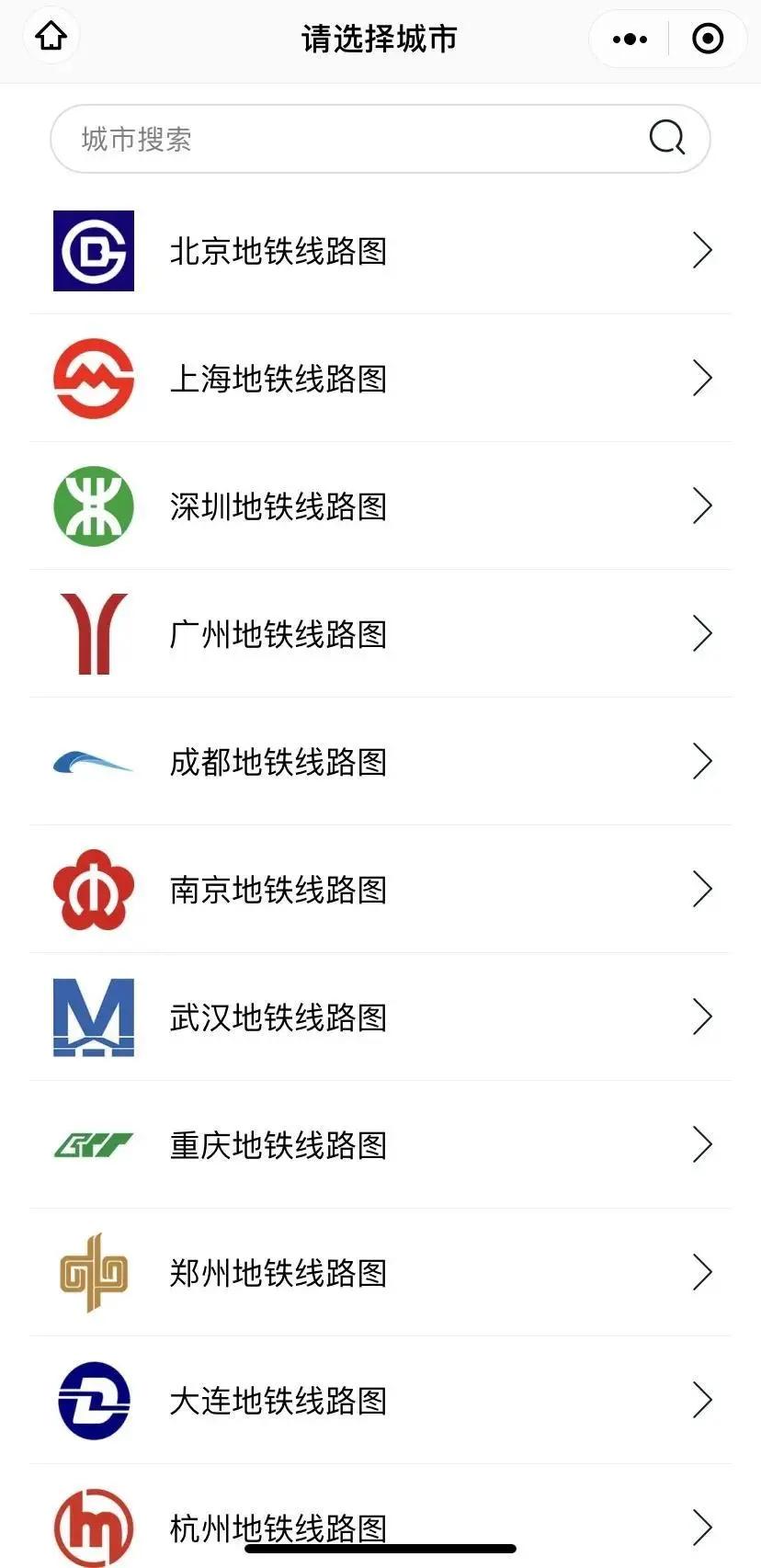The image size is (761, 1568).
Task: Tap the home icon in the header
Action: click(51, 37)
